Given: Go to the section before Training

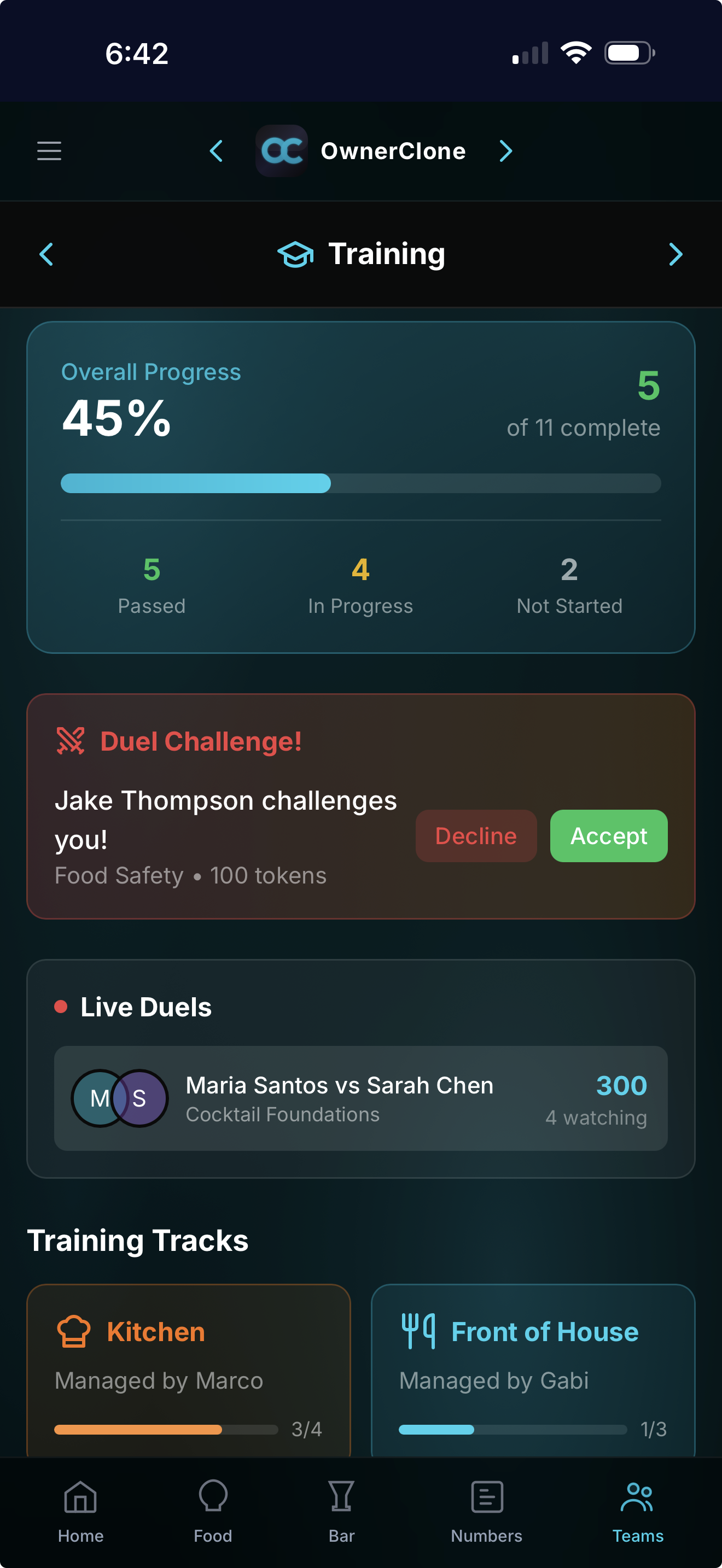Looking at the screenshot, I should (46, 254).
